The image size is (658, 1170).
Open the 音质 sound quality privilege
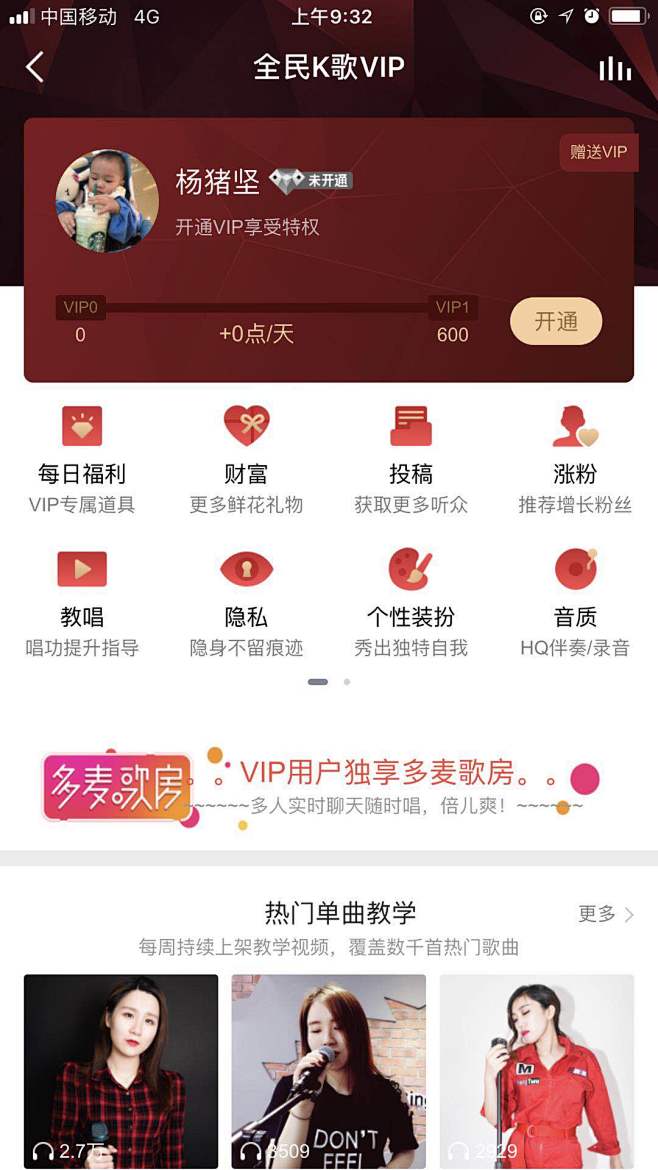pos(575,602)
